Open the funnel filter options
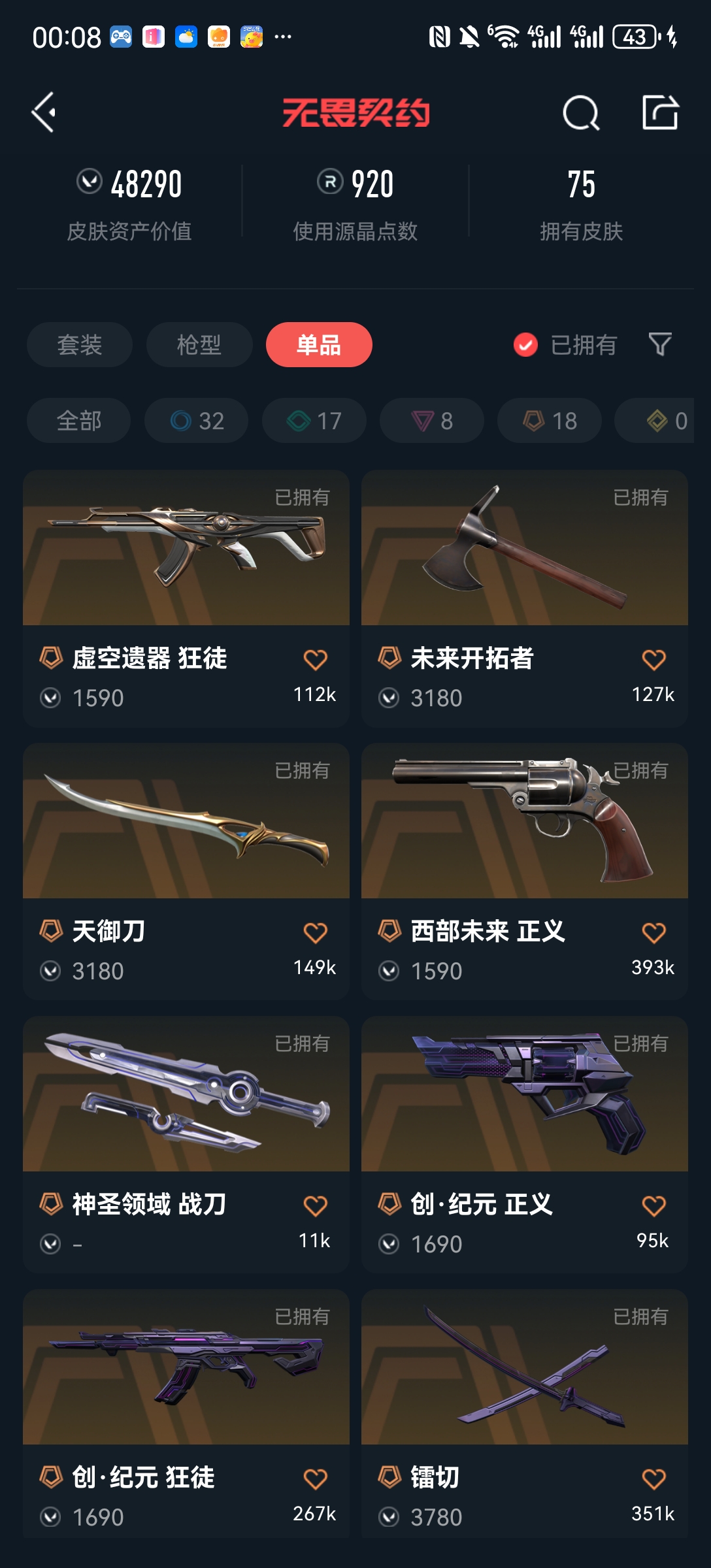Viewport: 711px width, 1568px height. point(660,344)
